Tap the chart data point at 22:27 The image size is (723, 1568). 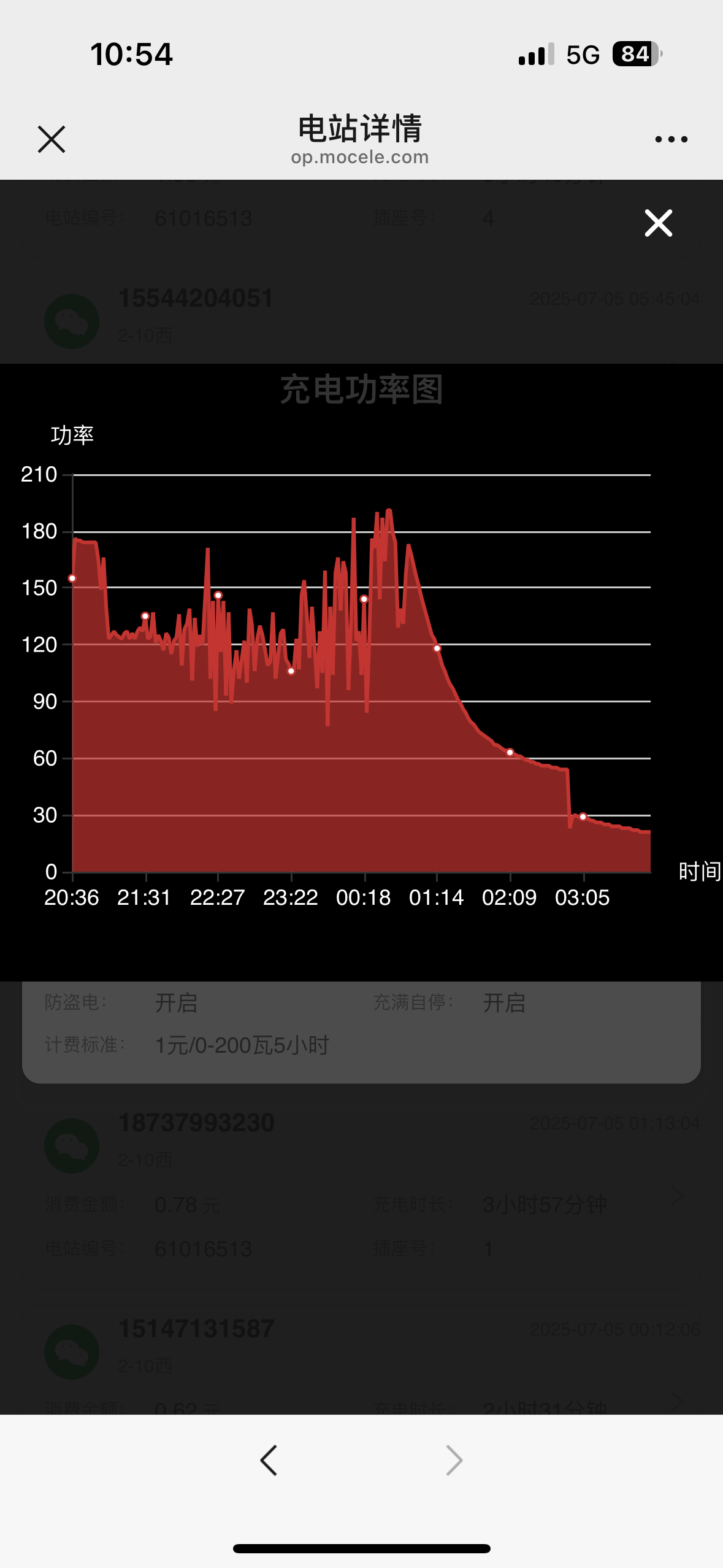(x=218, y=595)
